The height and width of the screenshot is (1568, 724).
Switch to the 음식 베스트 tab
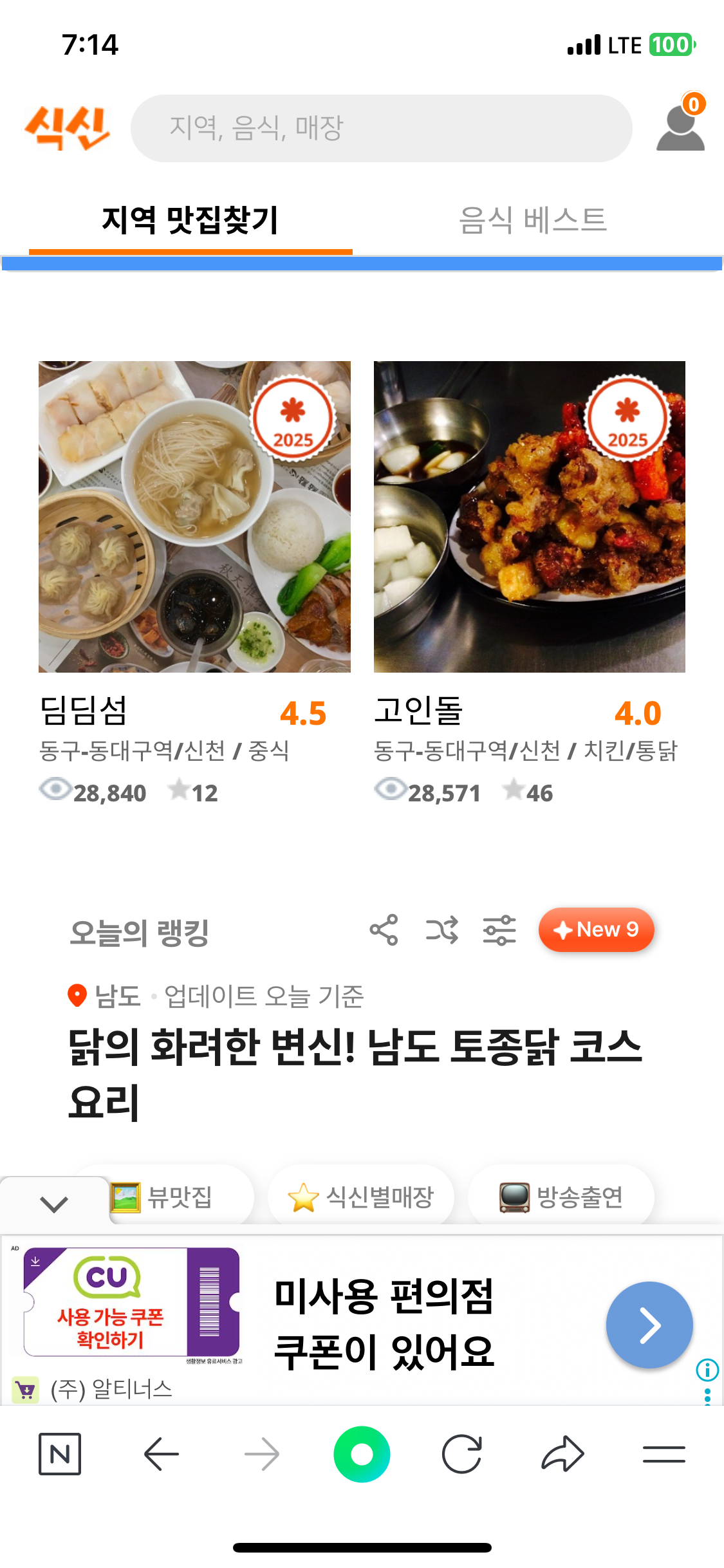point(533,220)
